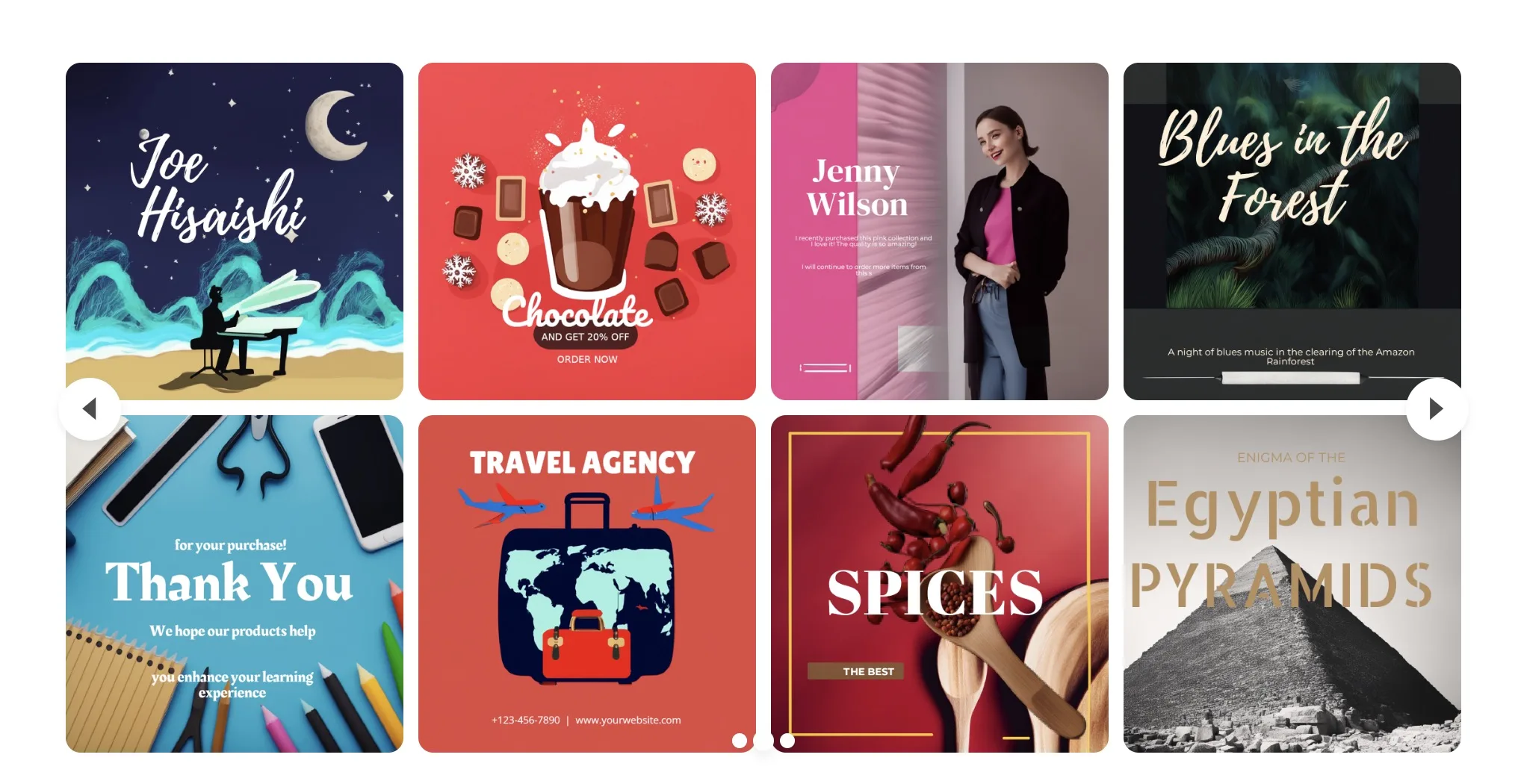Open the Chocolate 20% off template
1518x784 pixels.
tap(586, 231)
